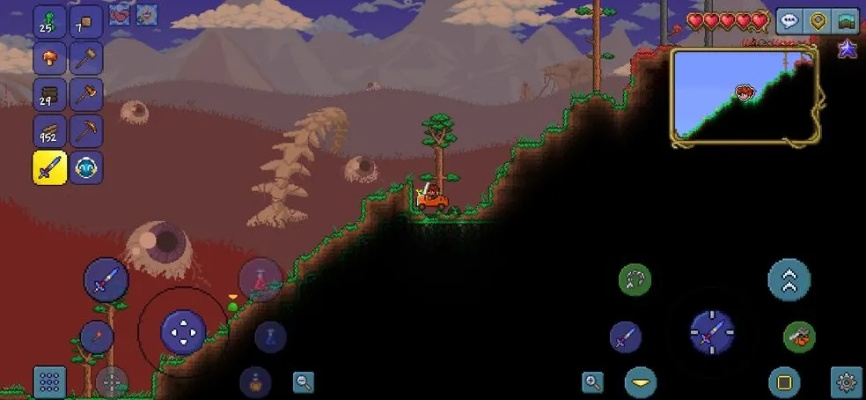Screen dimensions: 866x400
Task: Tap the yellow drop-down arrow button
Action: 640,381
